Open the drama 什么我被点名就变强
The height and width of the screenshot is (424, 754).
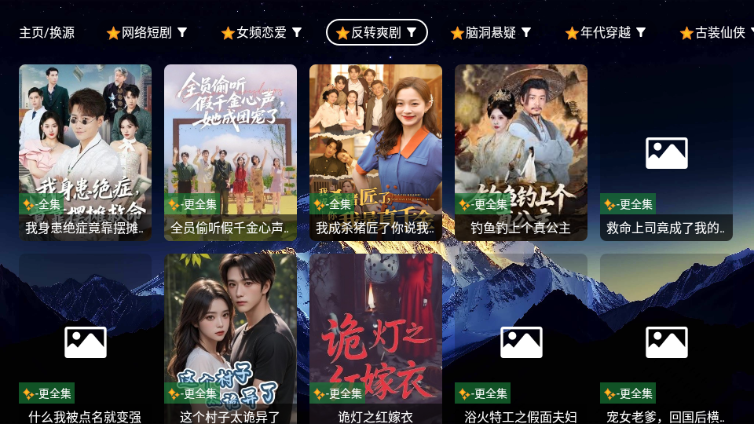point(85,340)
